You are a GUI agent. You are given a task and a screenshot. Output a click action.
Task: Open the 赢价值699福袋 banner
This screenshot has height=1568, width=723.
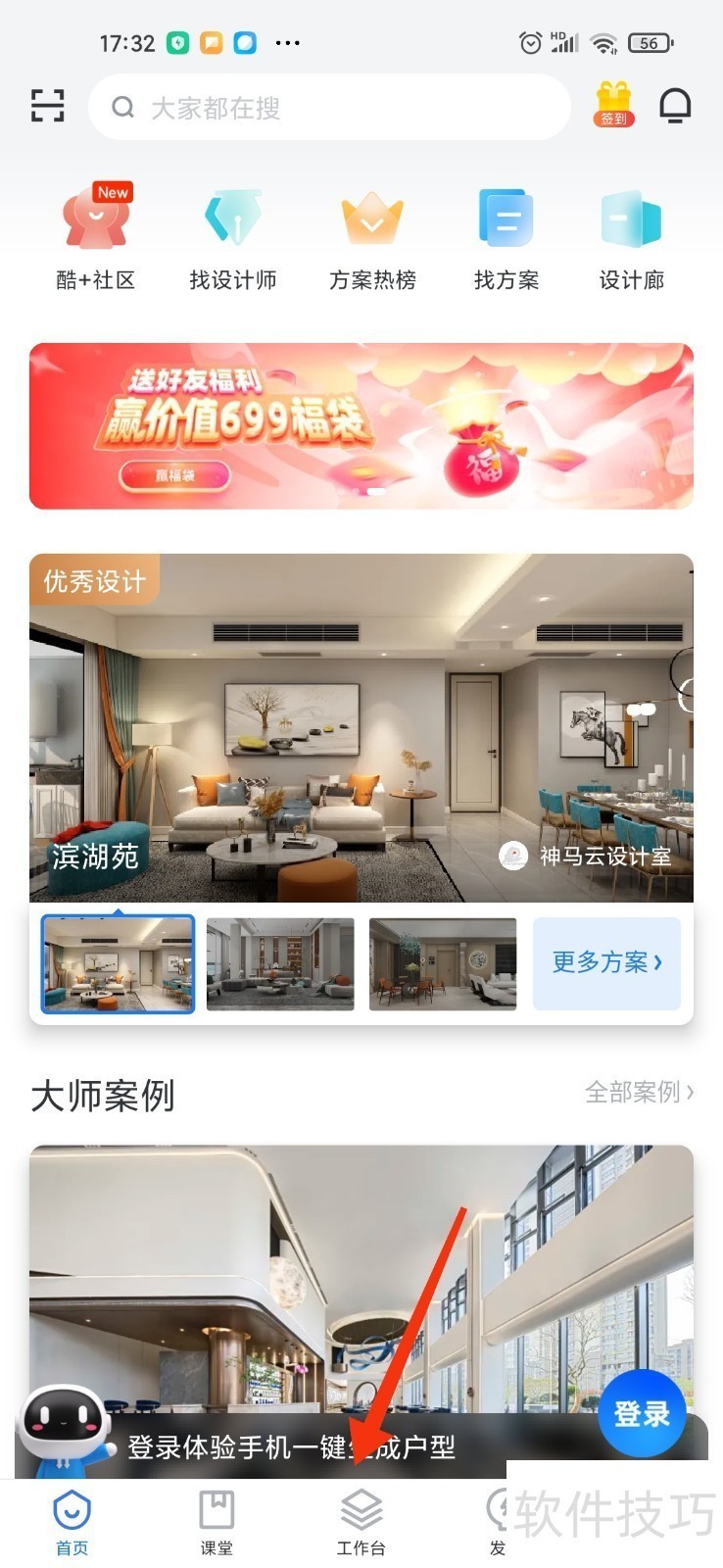[361, 426]
